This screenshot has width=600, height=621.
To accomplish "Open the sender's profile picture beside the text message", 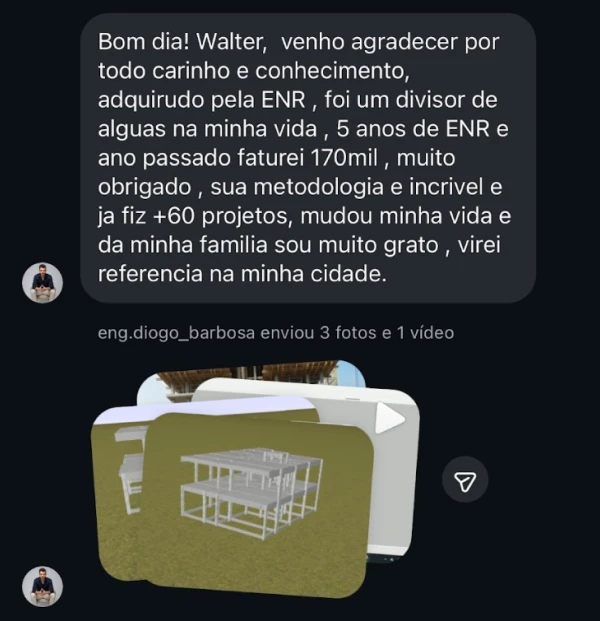I will click(x=42, y=283).
